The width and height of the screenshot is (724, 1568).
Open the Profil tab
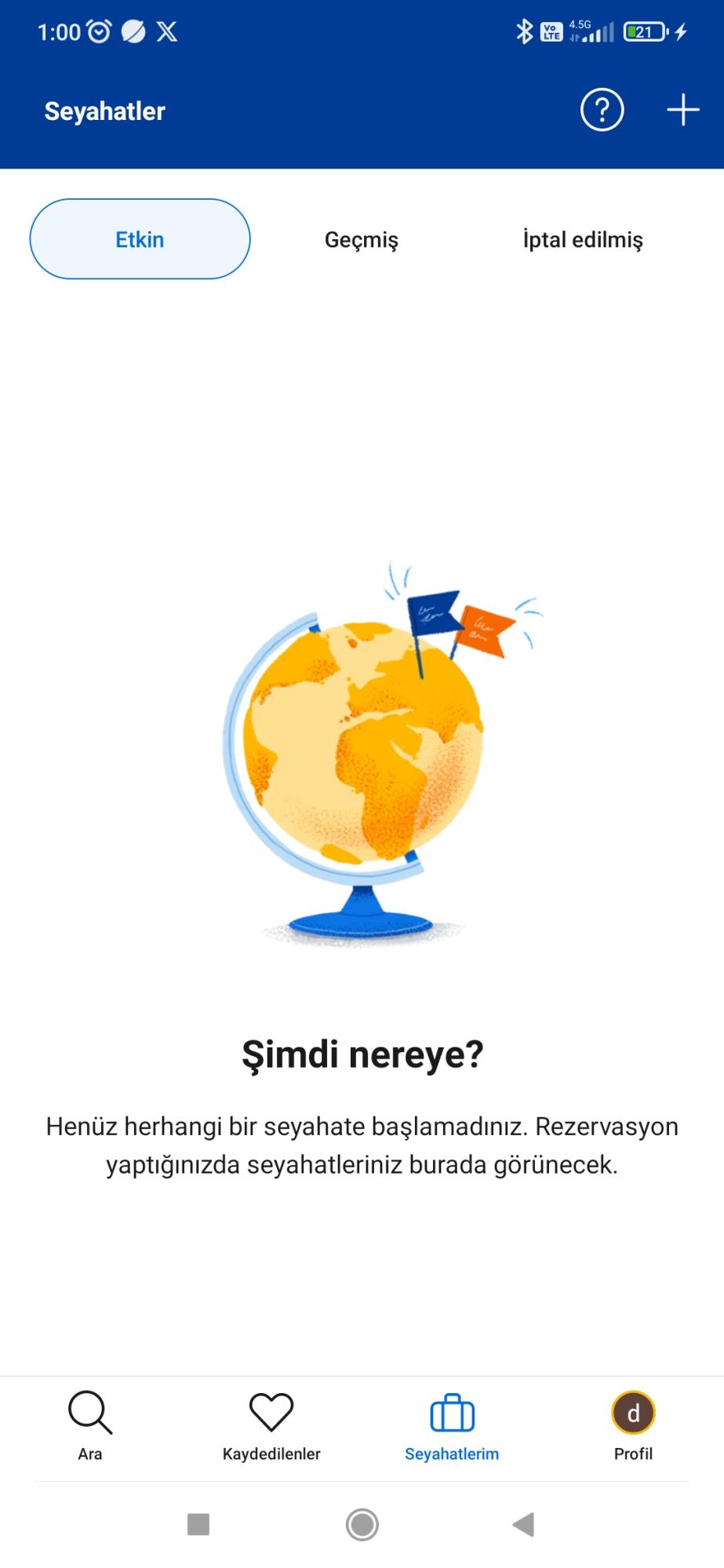click(633, 1427)
